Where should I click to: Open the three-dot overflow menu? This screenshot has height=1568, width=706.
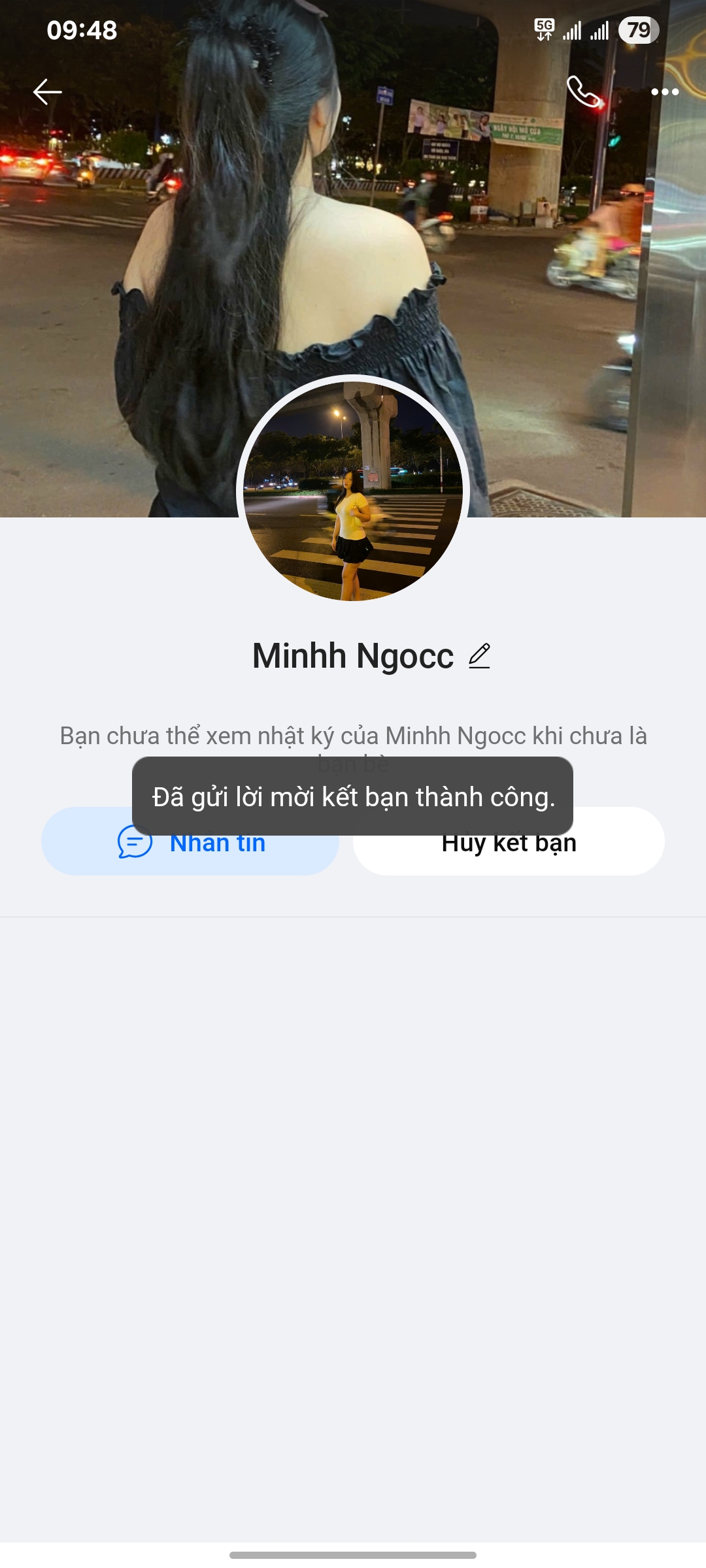[664, 91]
